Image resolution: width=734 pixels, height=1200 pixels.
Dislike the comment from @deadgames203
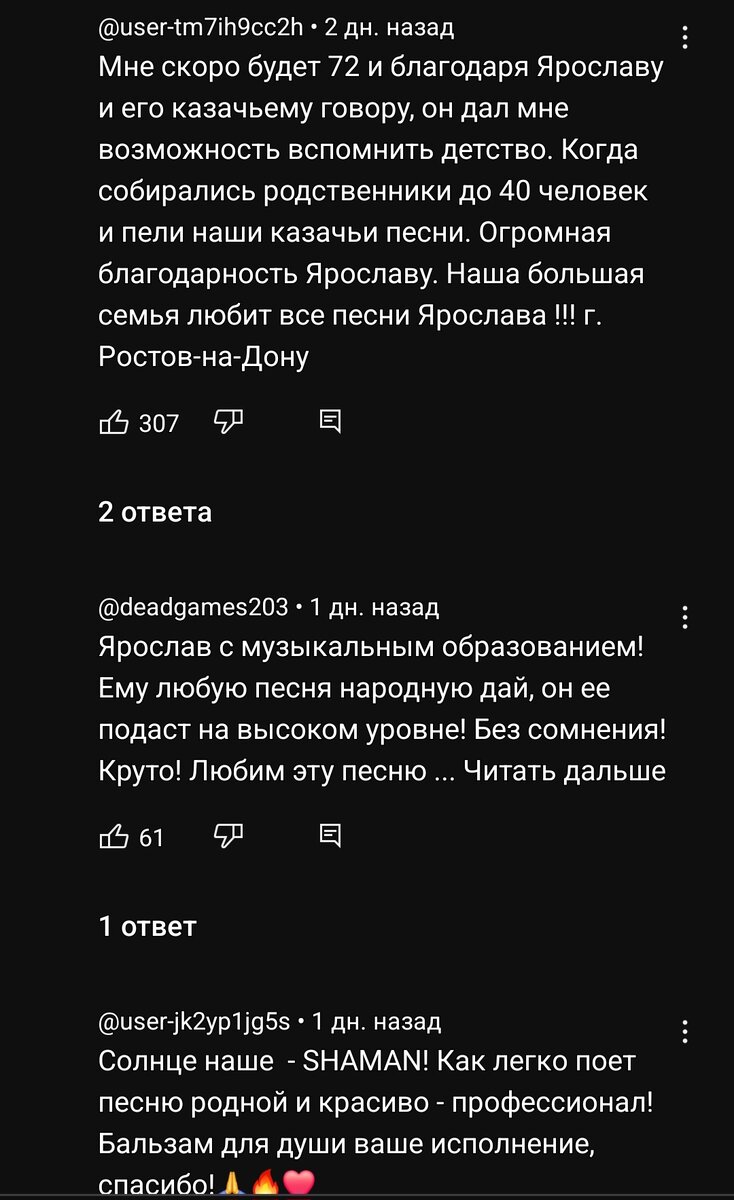click(x=229, y=837)
